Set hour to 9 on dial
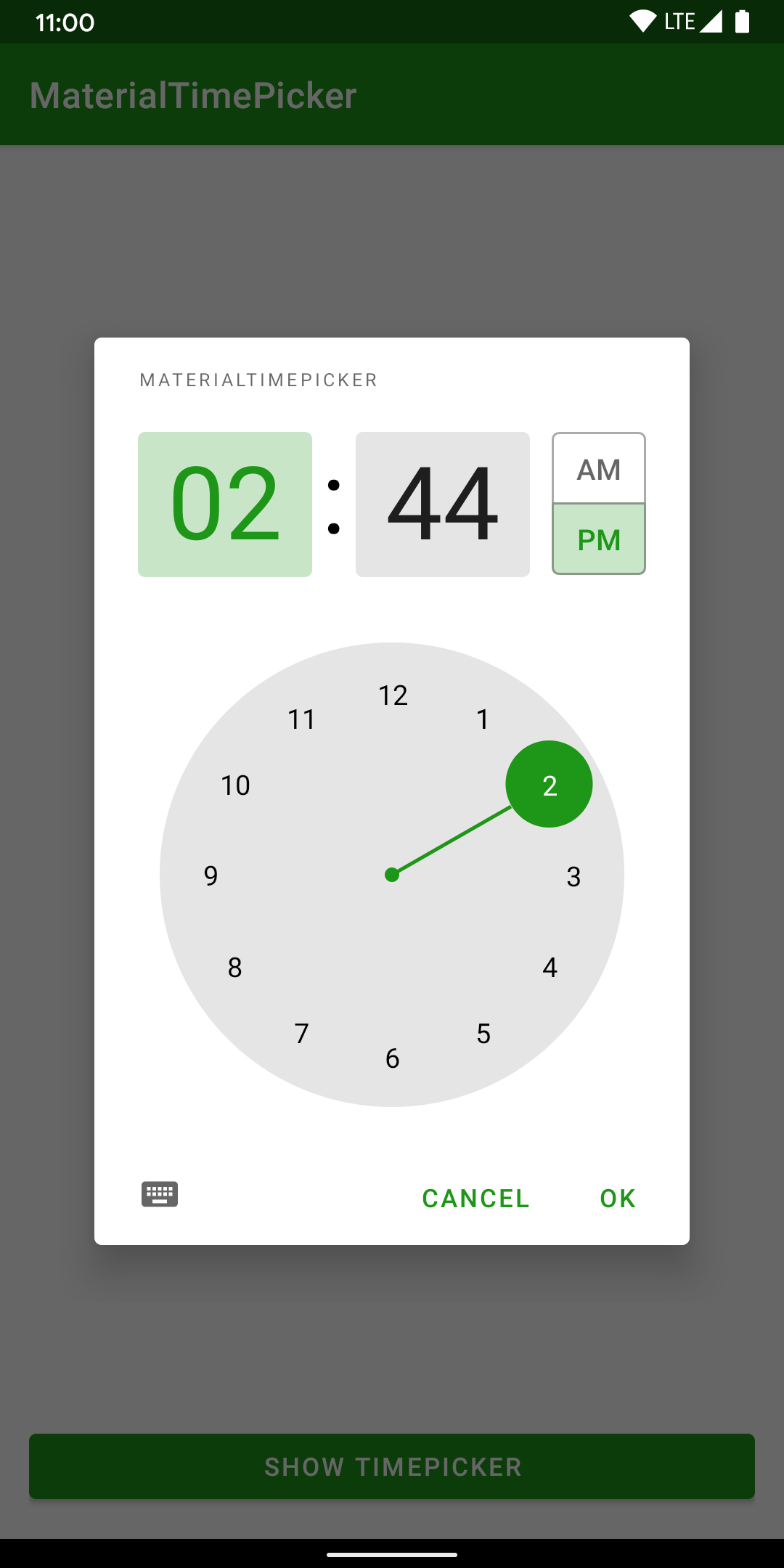The image size is (784, 1568). click(x=211, y=875)
